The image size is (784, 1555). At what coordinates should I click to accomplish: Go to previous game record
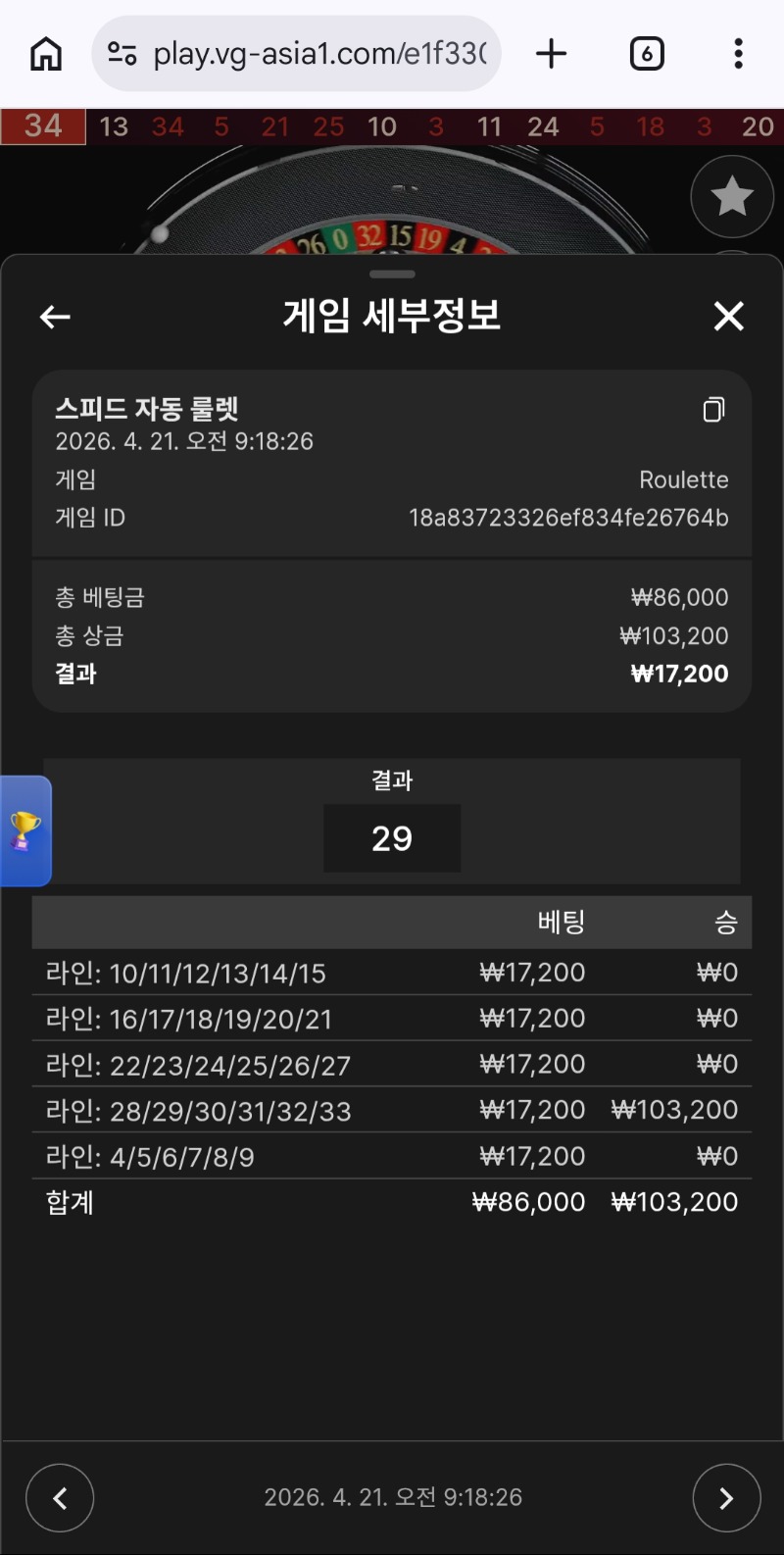tap(60, 1497)
